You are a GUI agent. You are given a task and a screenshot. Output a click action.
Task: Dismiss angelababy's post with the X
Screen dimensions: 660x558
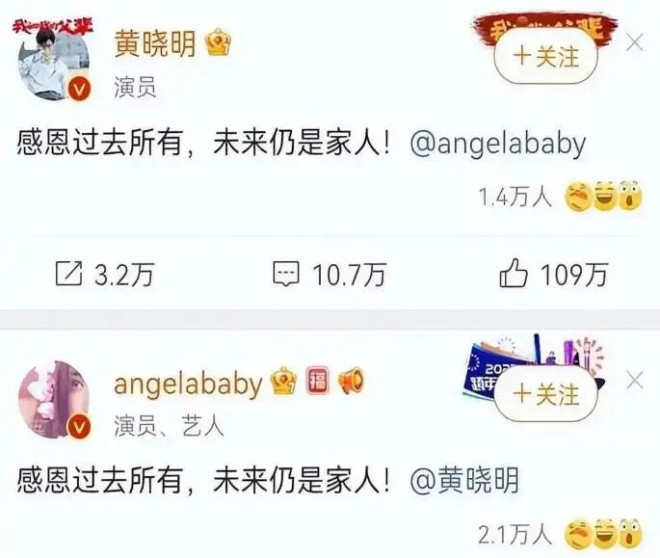click(634, 381)
